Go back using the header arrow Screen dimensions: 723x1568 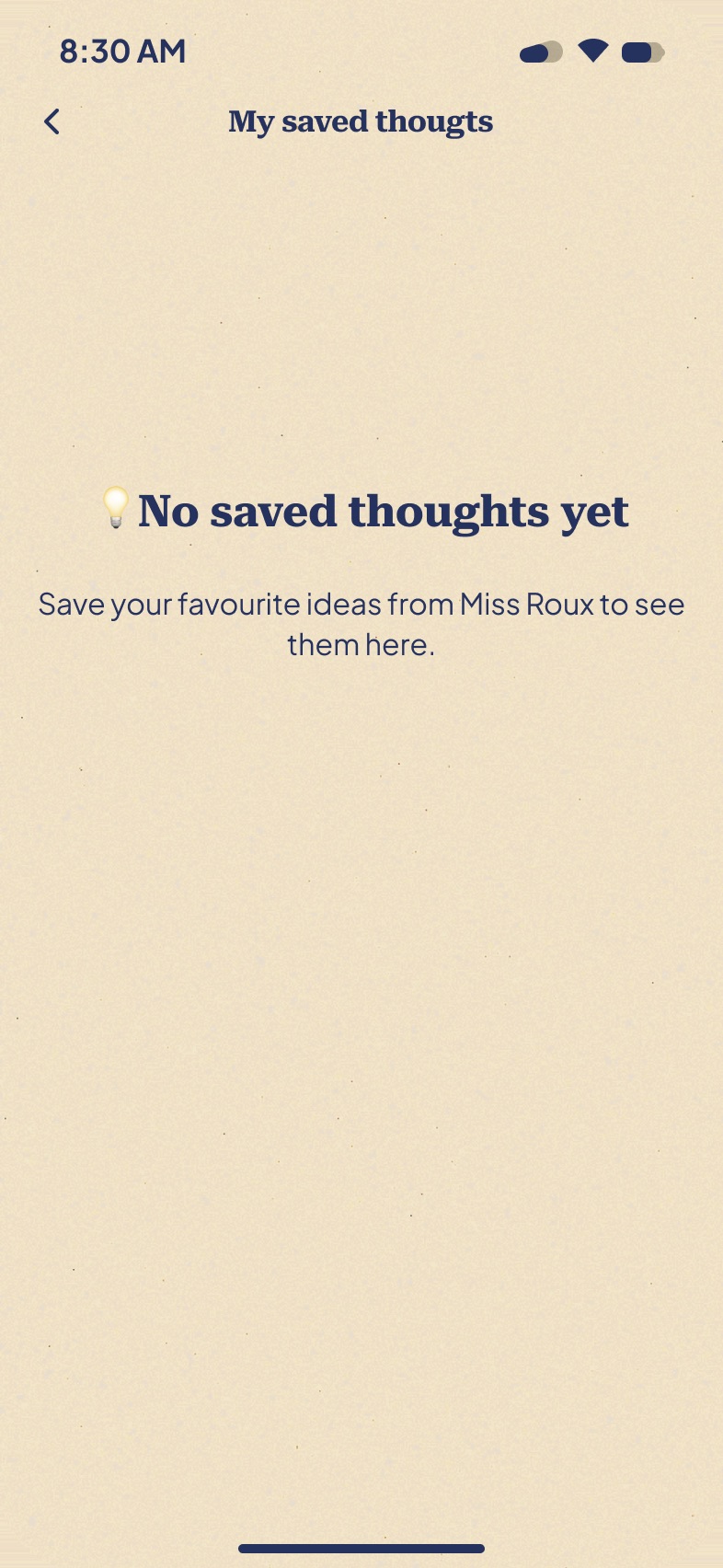pos(52,121)
